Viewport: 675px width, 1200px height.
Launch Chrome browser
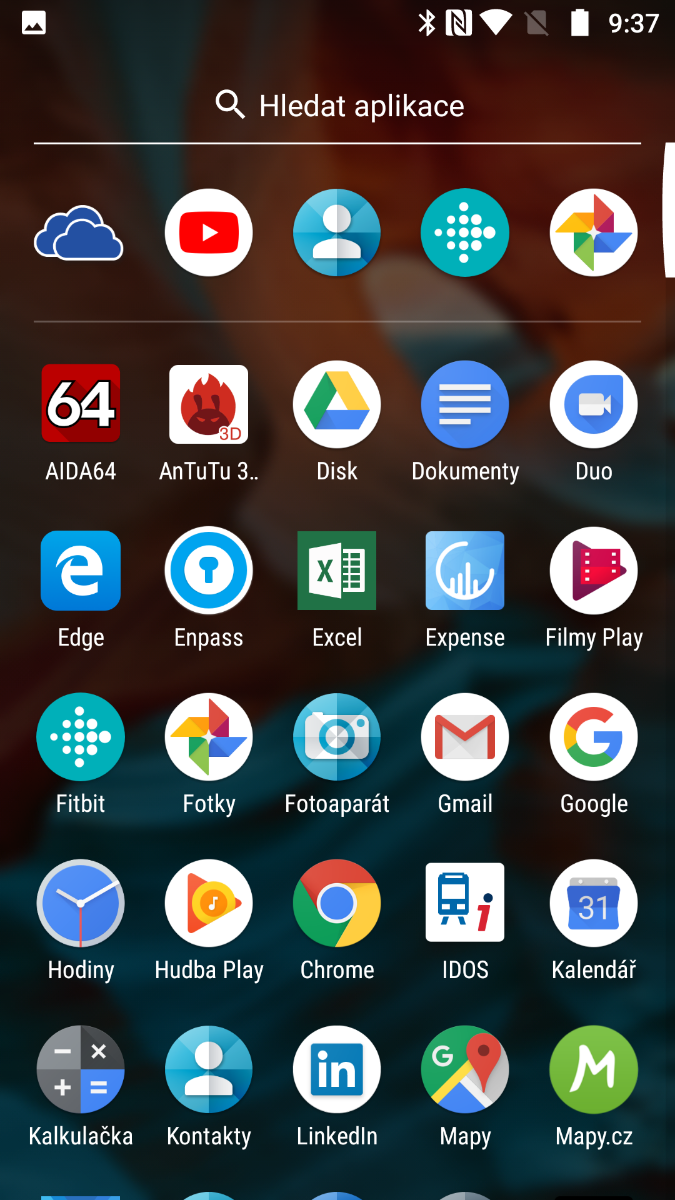pos(337,903)
